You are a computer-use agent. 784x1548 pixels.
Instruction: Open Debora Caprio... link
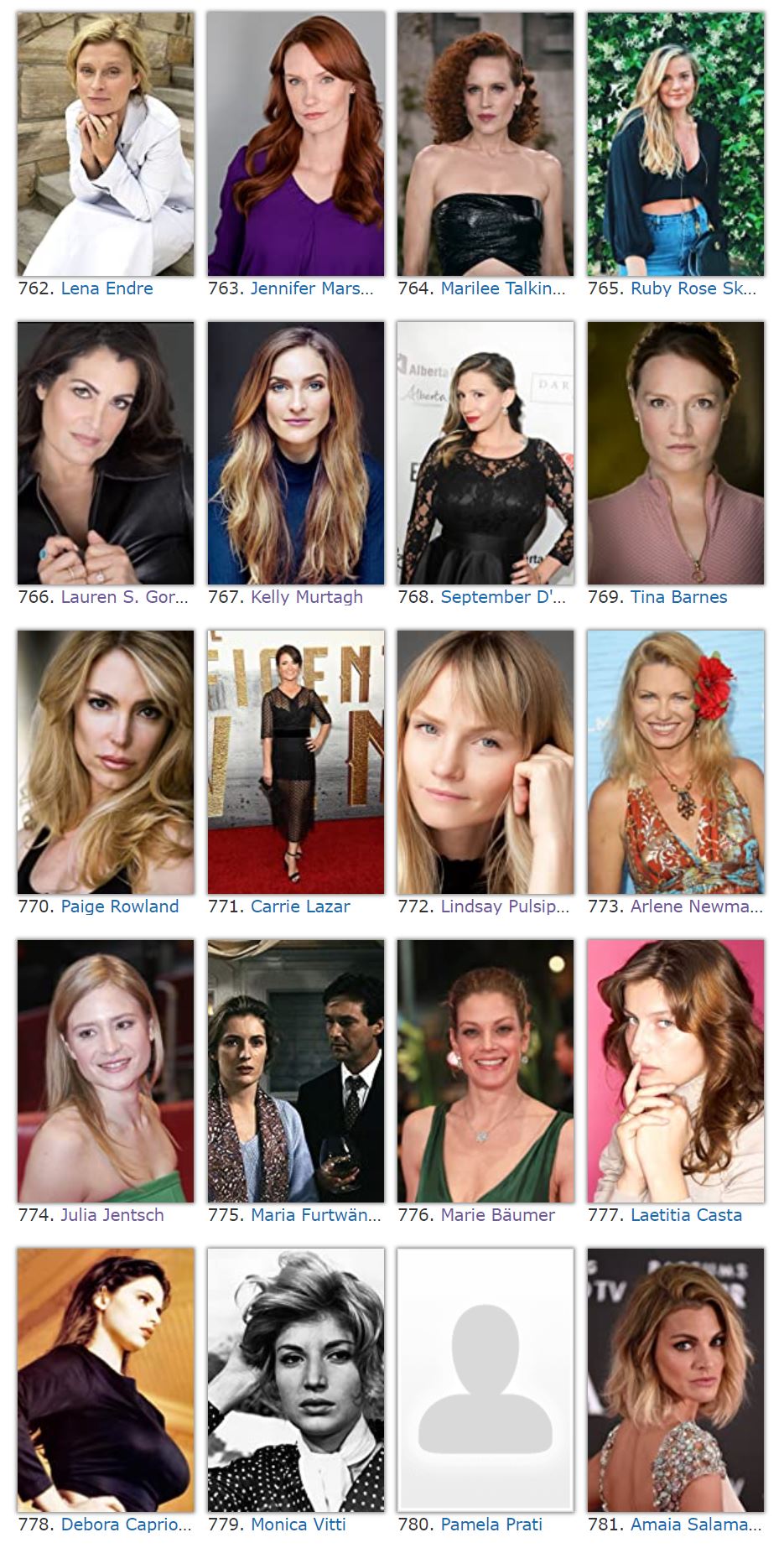(x=126, y=1525)
